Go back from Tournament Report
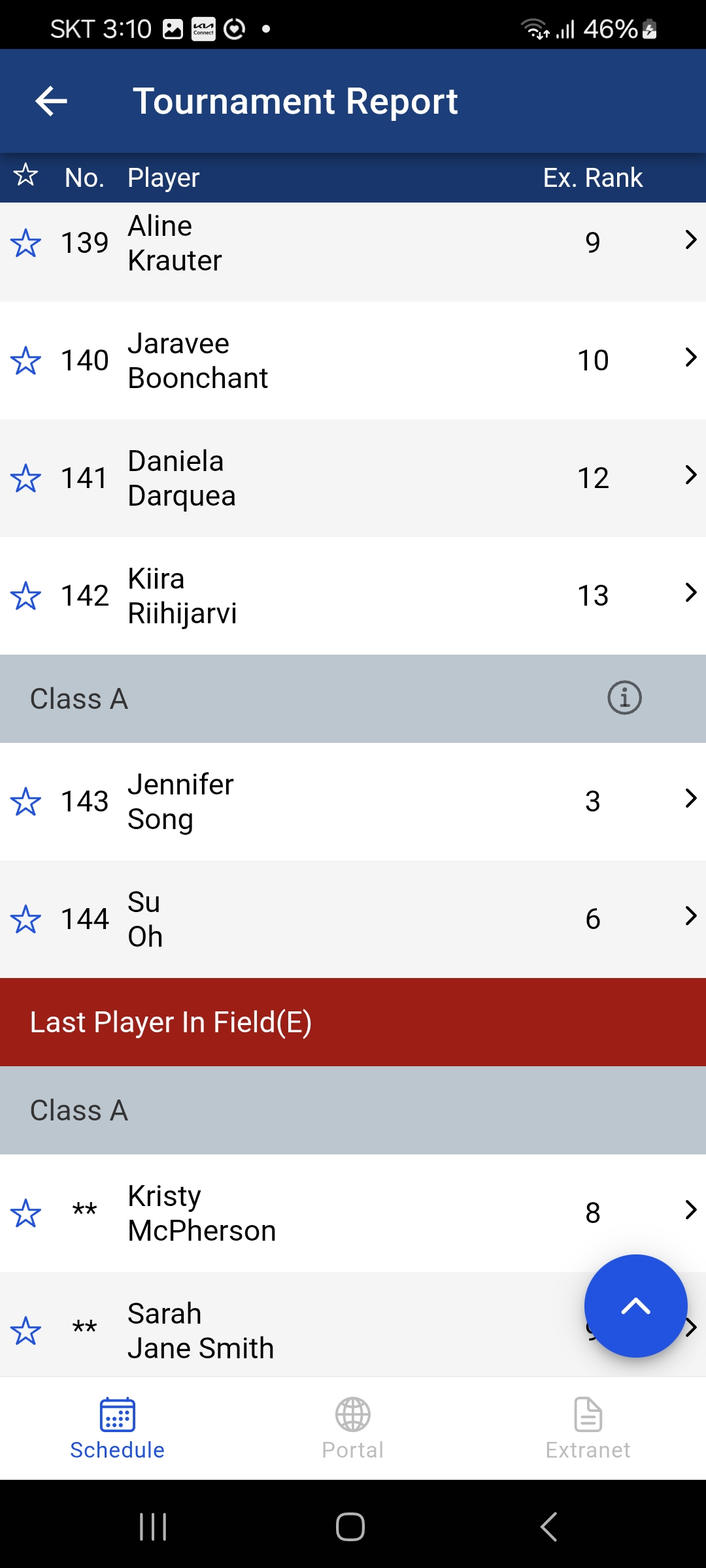 pos(51,101)
